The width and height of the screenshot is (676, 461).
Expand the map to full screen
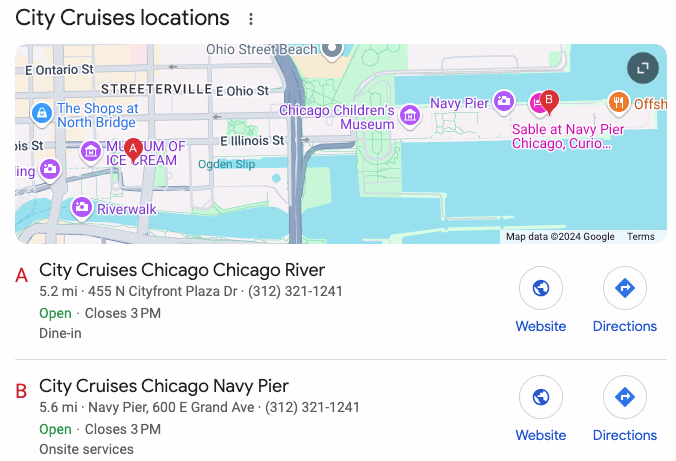(641, 68)
